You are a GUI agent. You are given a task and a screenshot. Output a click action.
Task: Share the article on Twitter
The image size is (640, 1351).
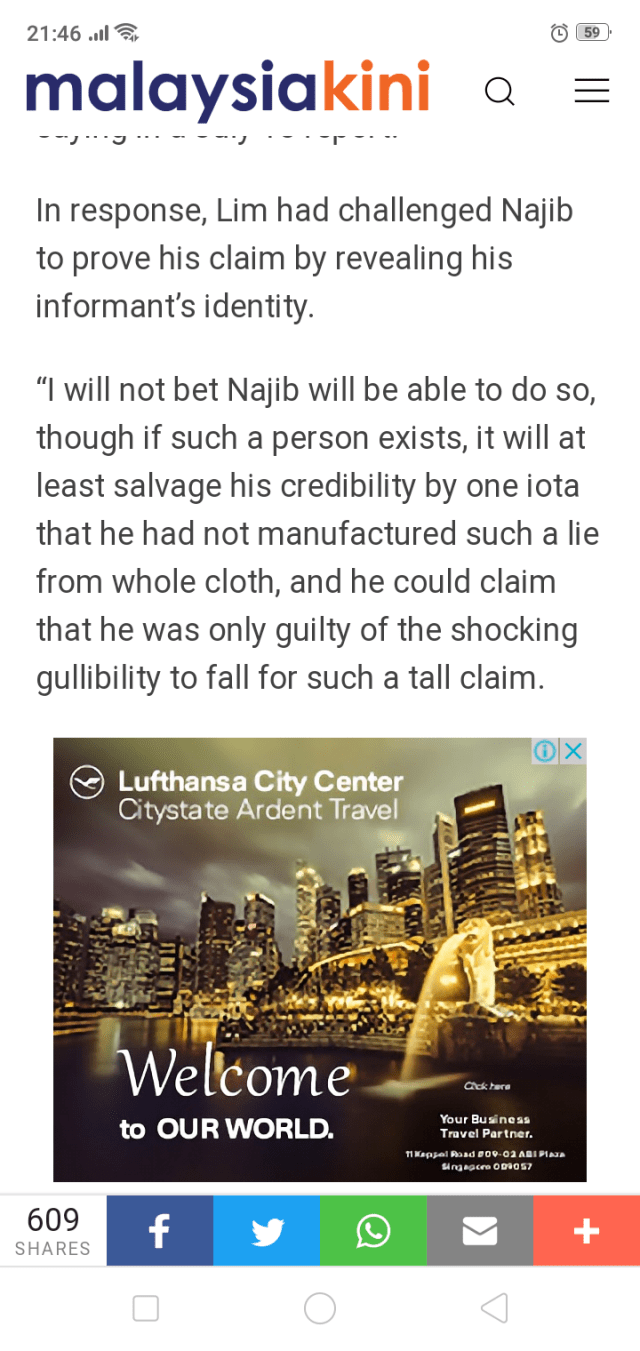coord(267,1231)
